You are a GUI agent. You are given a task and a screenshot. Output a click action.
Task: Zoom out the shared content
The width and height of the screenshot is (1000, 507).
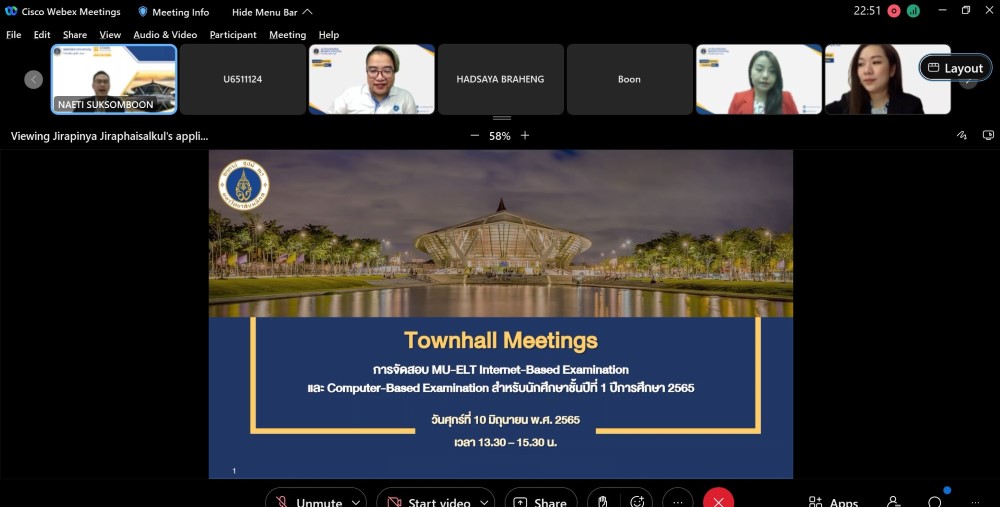(x=474, y=136)
